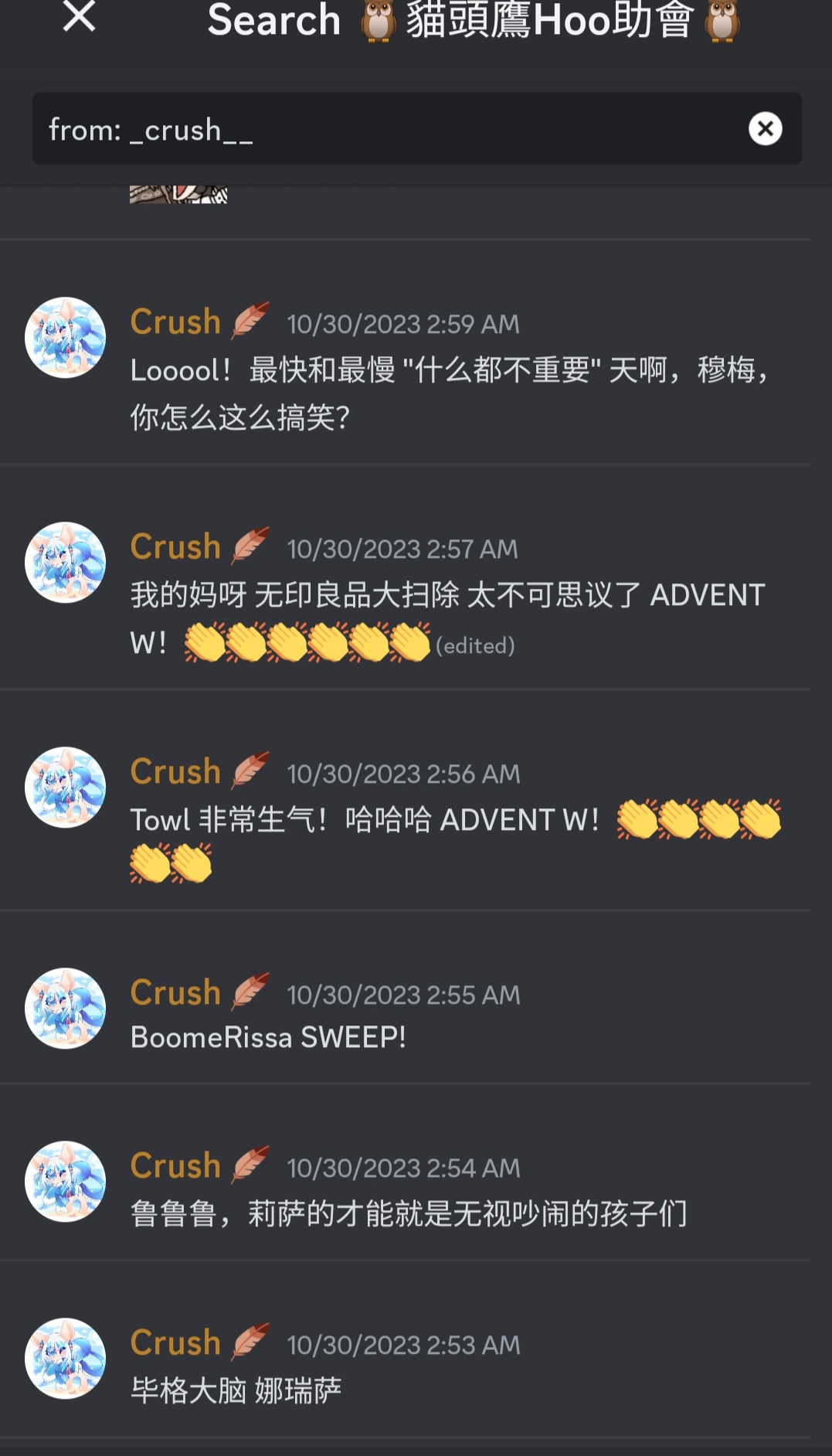Close the search screen
The height and width of the screenshot is (1456, 832).
[x=79, y=16]
